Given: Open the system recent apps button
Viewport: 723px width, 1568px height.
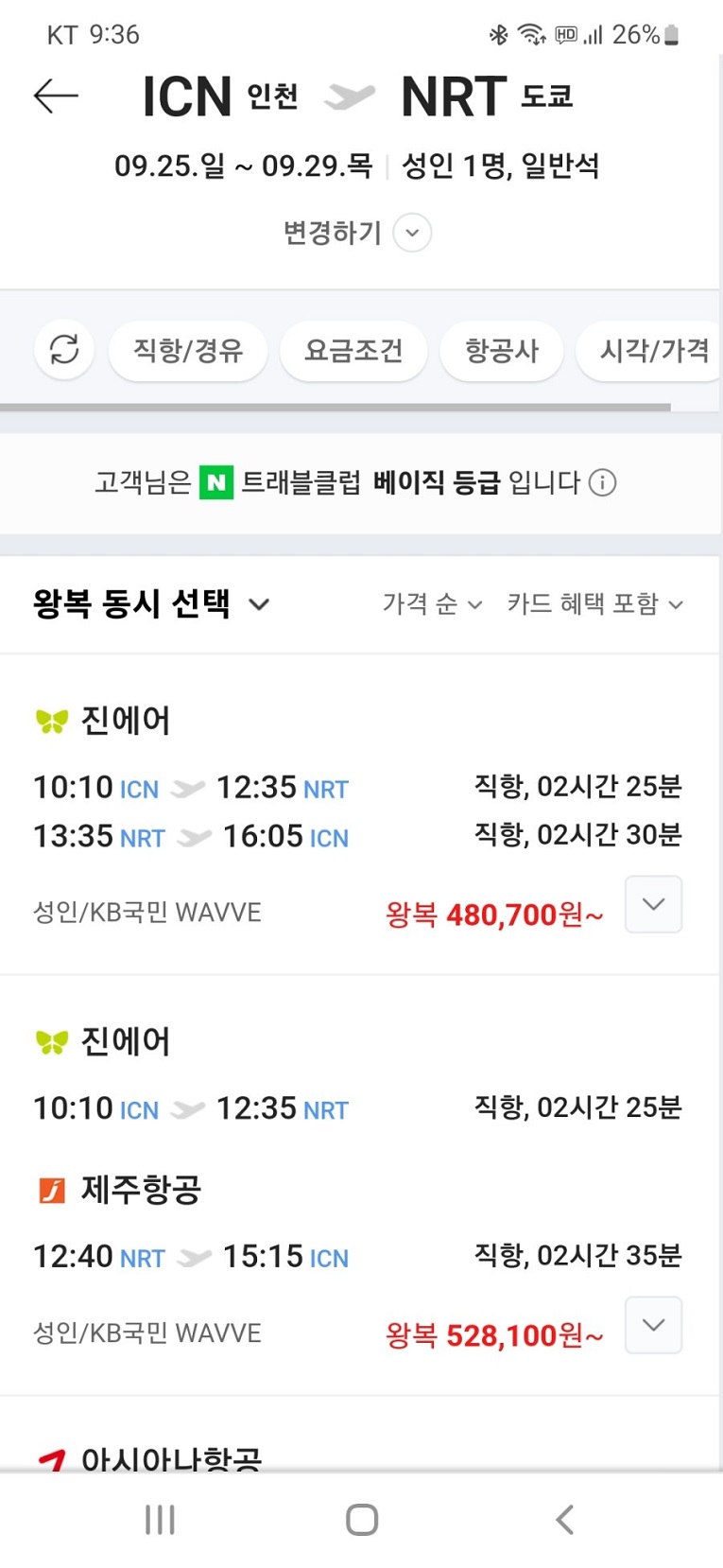Looking at the screenshot, I should pos(160,1520).
